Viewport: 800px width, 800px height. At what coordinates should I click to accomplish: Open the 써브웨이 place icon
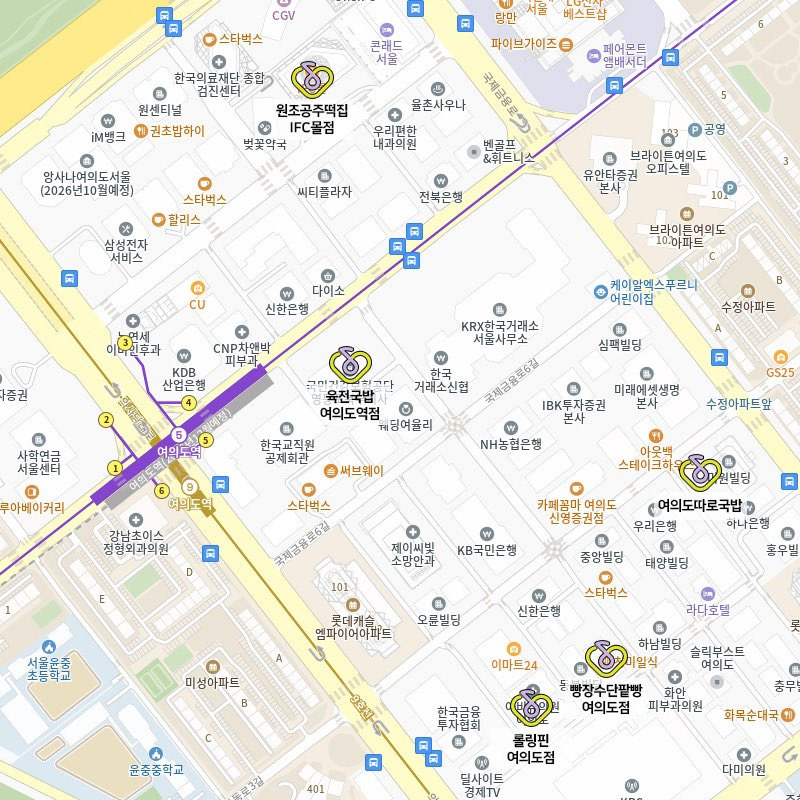tap(331, 470)
